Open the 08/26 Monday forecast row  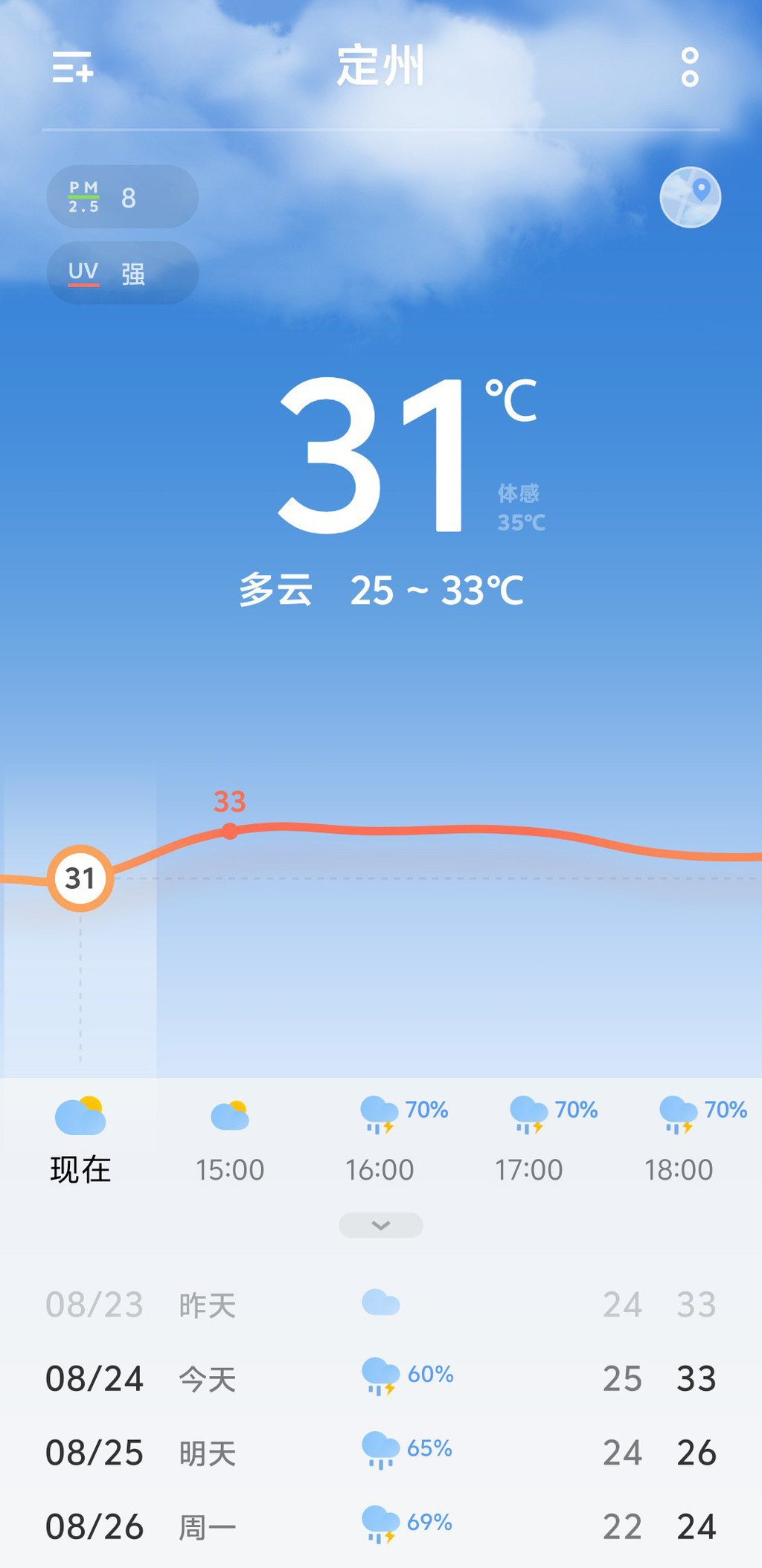(x=380, y=1526)
